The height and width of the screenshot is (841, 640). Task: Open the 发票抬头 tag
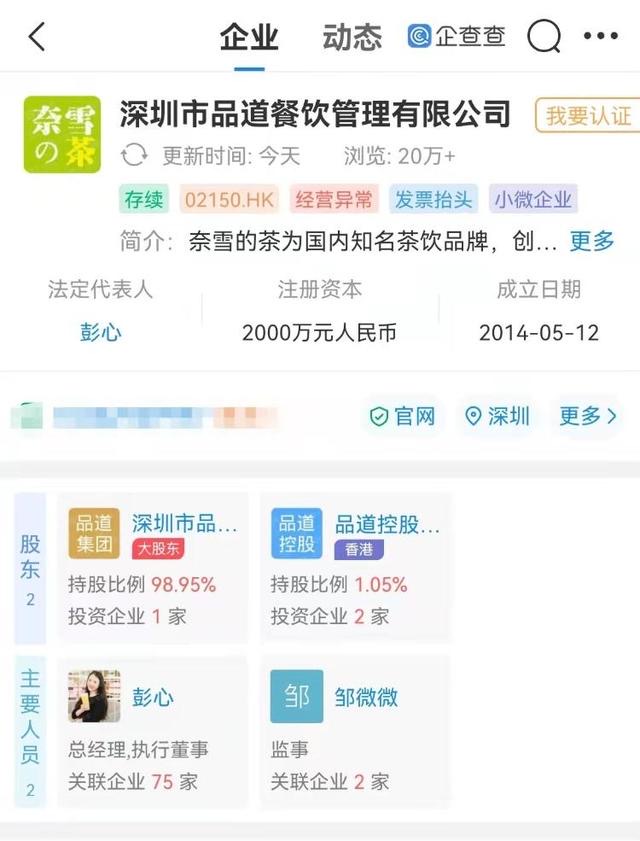pos(434,199)
